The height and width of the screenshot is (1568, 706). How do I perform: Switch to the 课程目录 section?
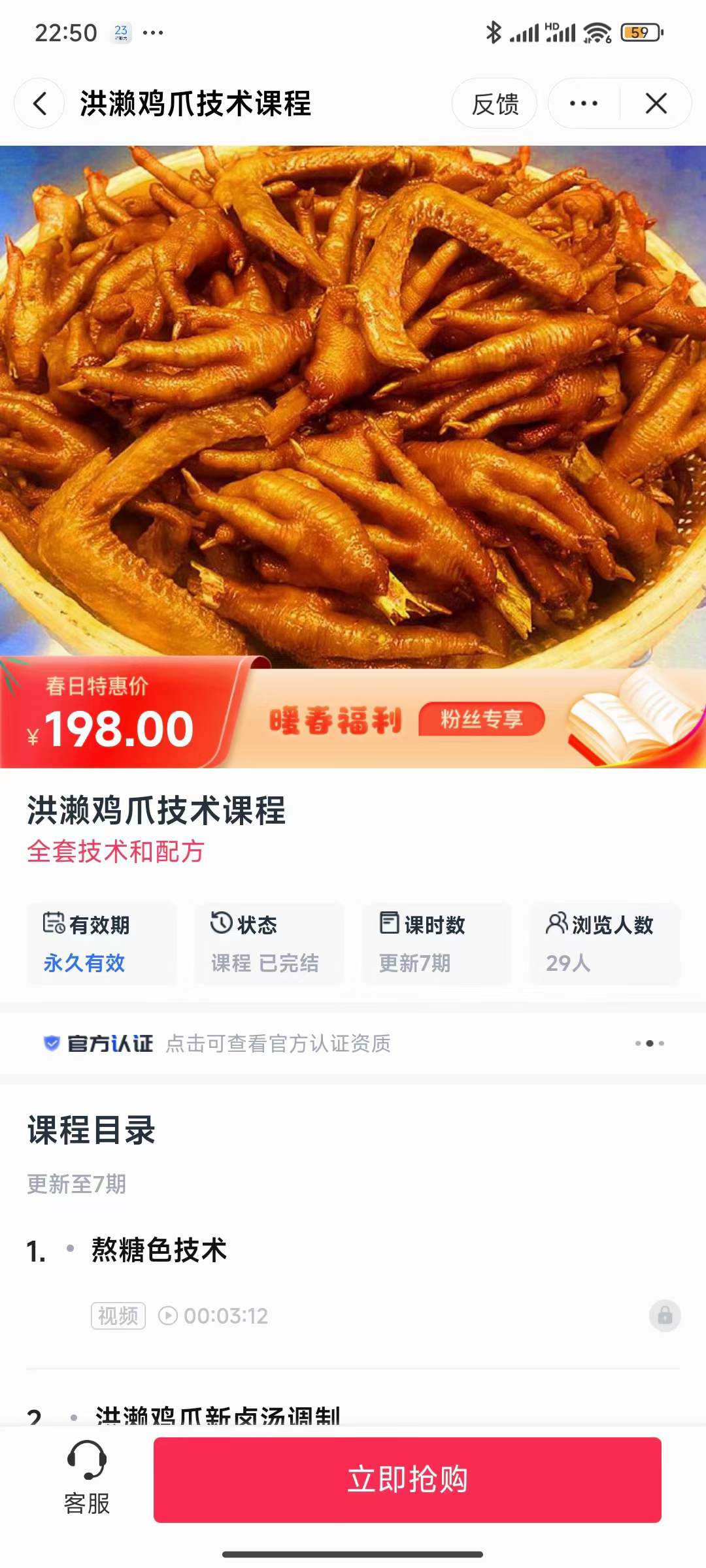pyautogui.click(x=90, y=1128)
